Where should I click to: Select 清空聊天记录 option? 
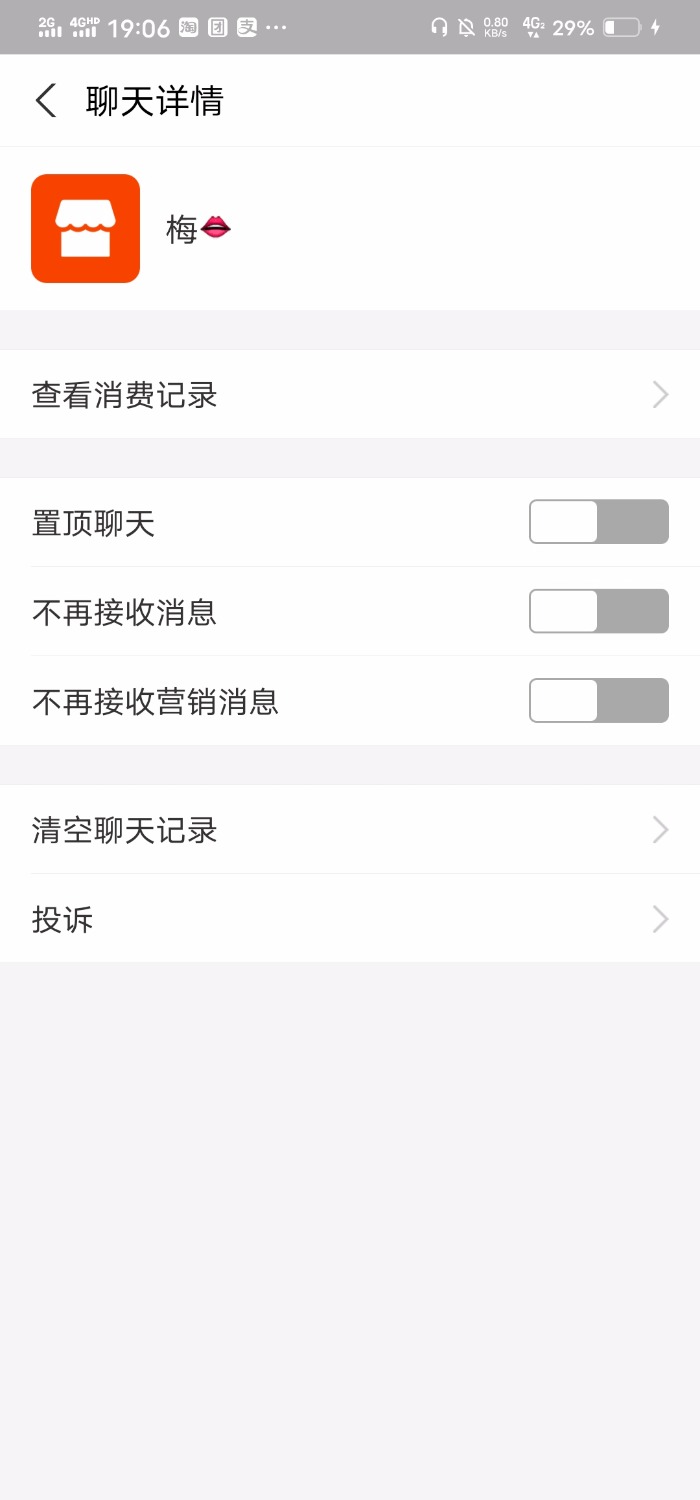pyautogui.click(x=350, y=830)
